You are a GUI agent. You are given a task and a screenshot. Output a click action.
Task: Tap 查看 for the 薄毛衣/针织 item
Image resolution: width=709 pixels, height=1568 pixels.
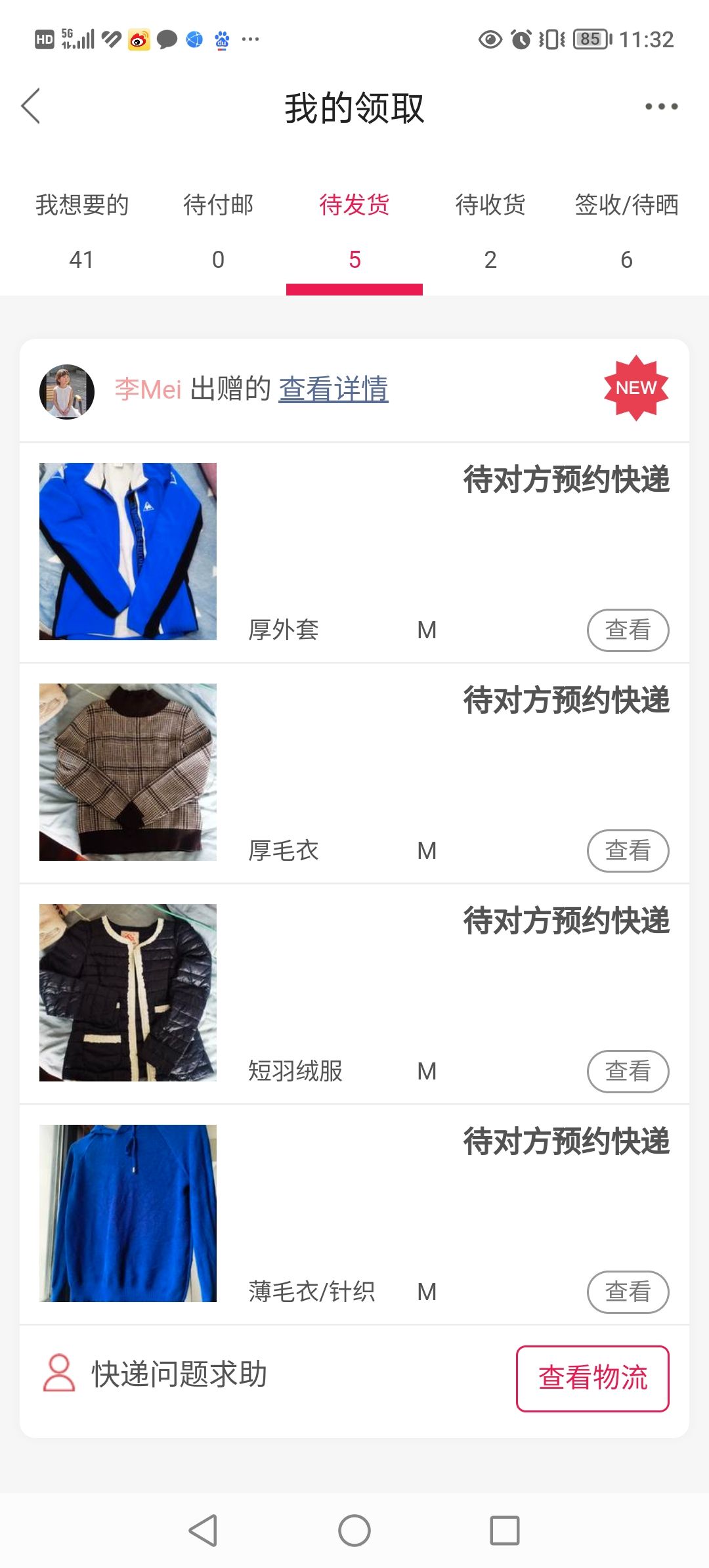pos(628,1292)
